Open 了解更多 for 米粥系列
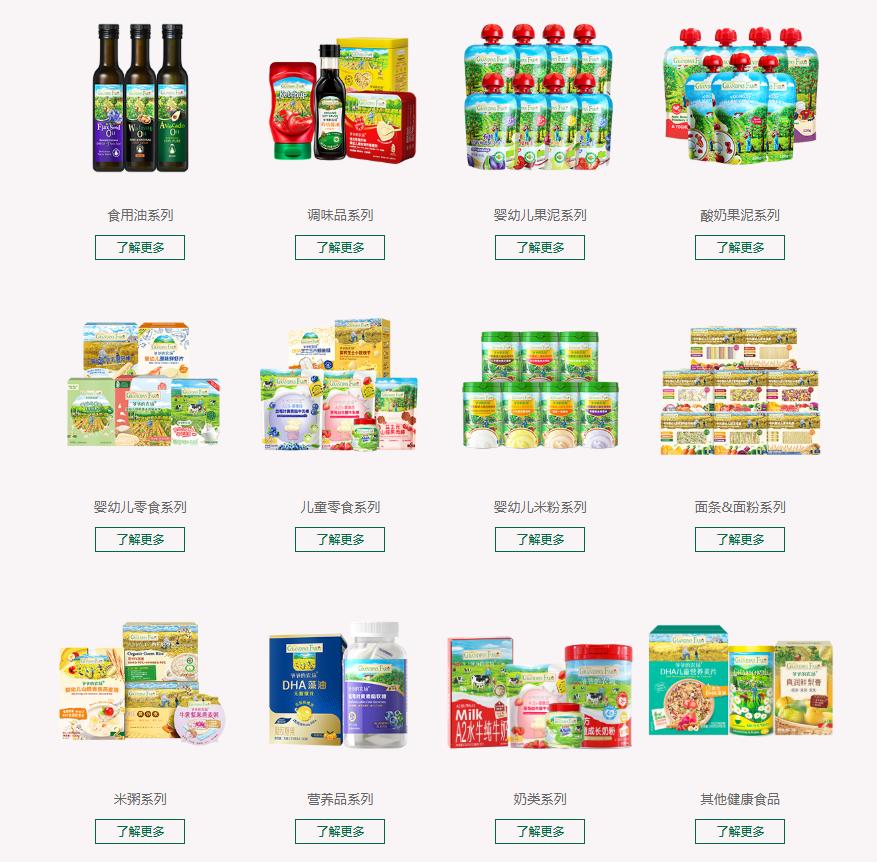 [140, 831]
